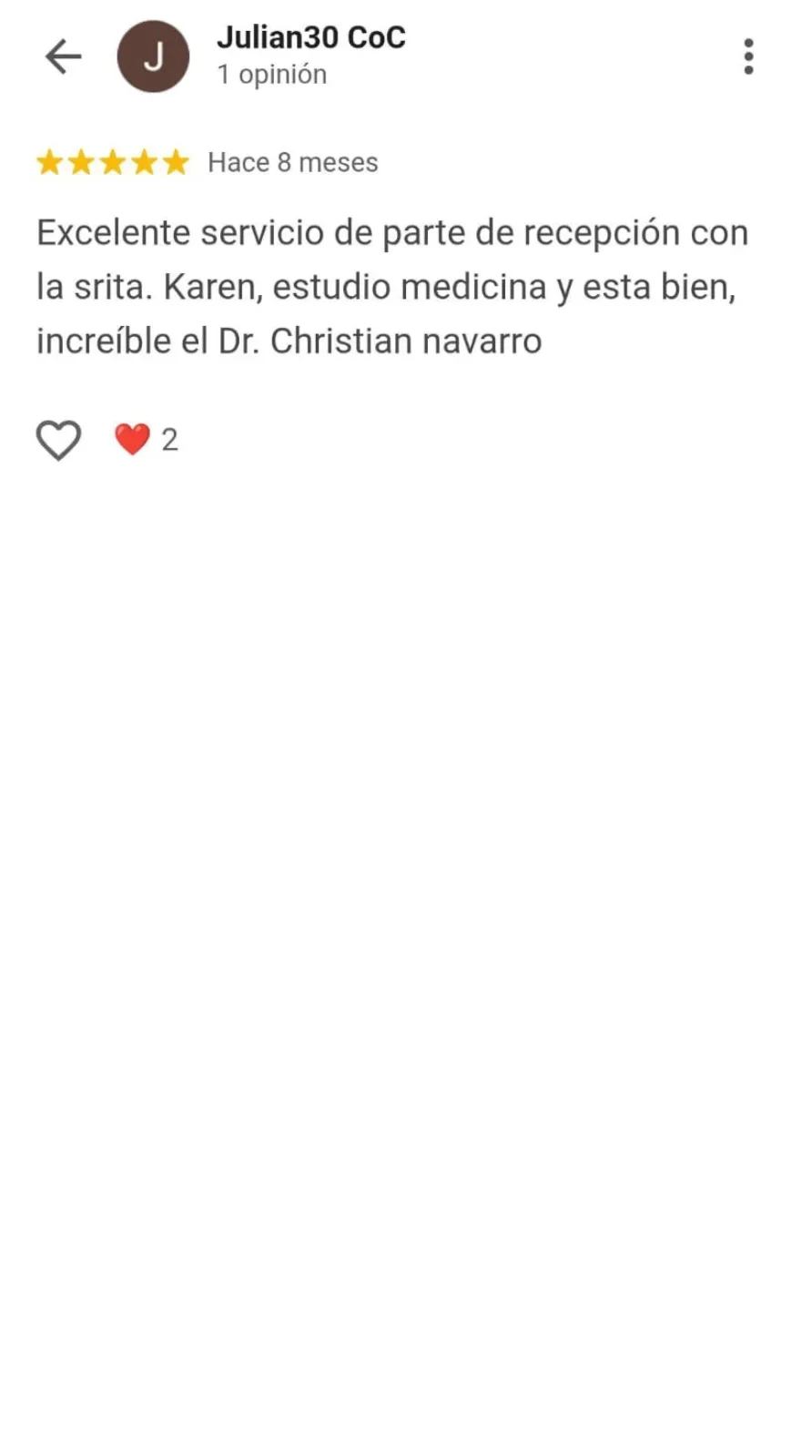Click the heart outline to like the review
Screen dimensions: 812x1456
[x=57, y=439]
